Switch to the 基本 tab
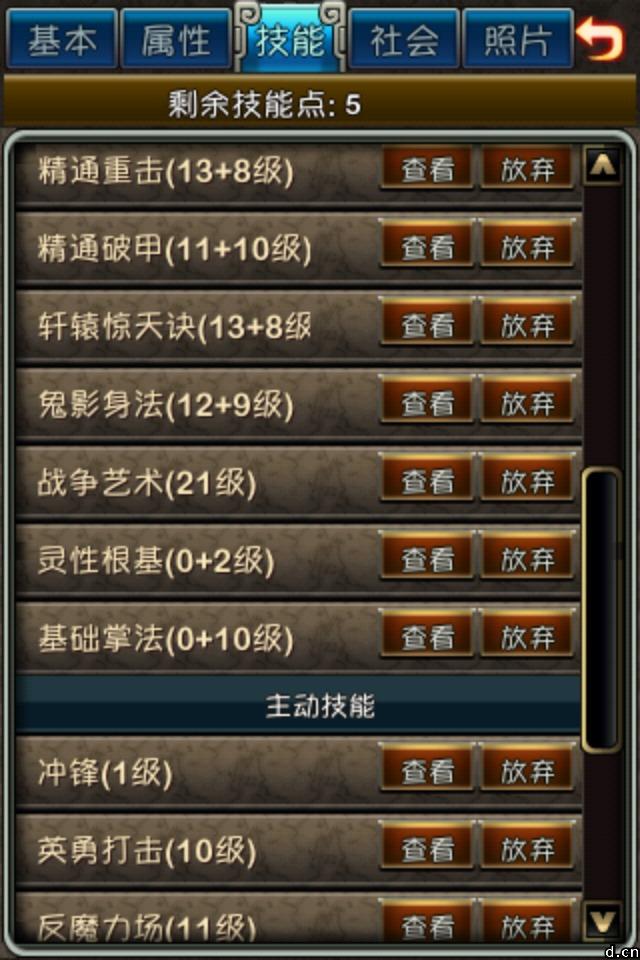Image resolution: width=640 pixels, height=960 pixels. [62, 41]
